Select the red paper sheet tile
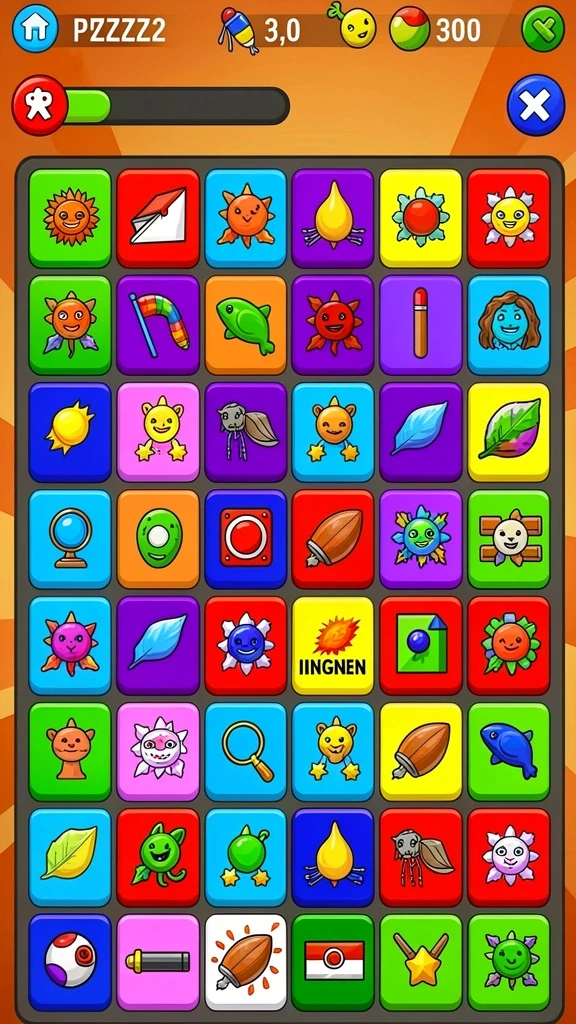 point(158,218)
